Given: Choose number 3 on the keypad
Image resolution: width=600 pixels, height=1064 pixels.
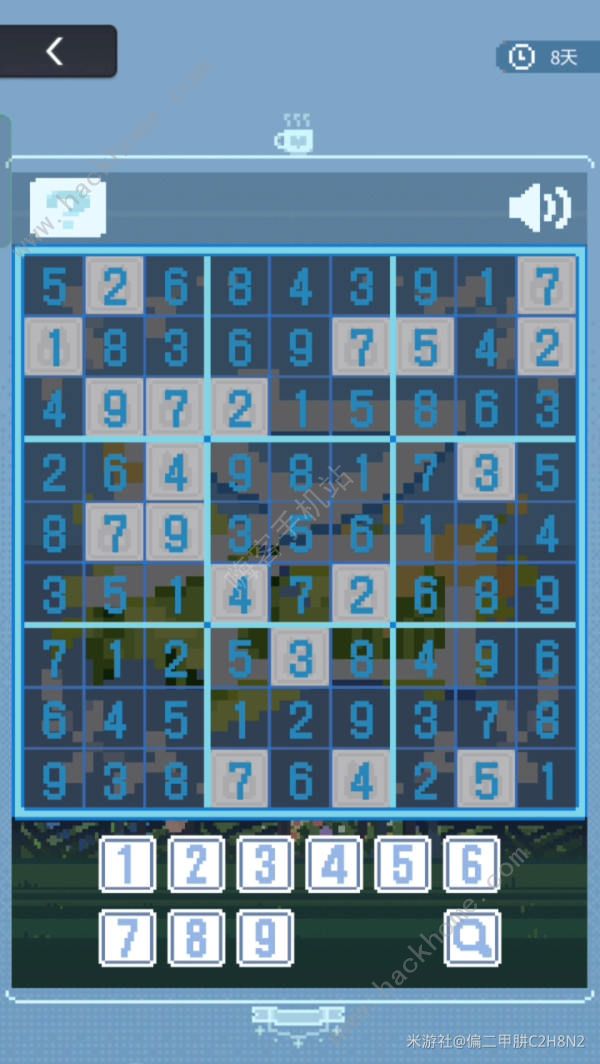Looking at the screenshot, I should (x=265, y=864).
